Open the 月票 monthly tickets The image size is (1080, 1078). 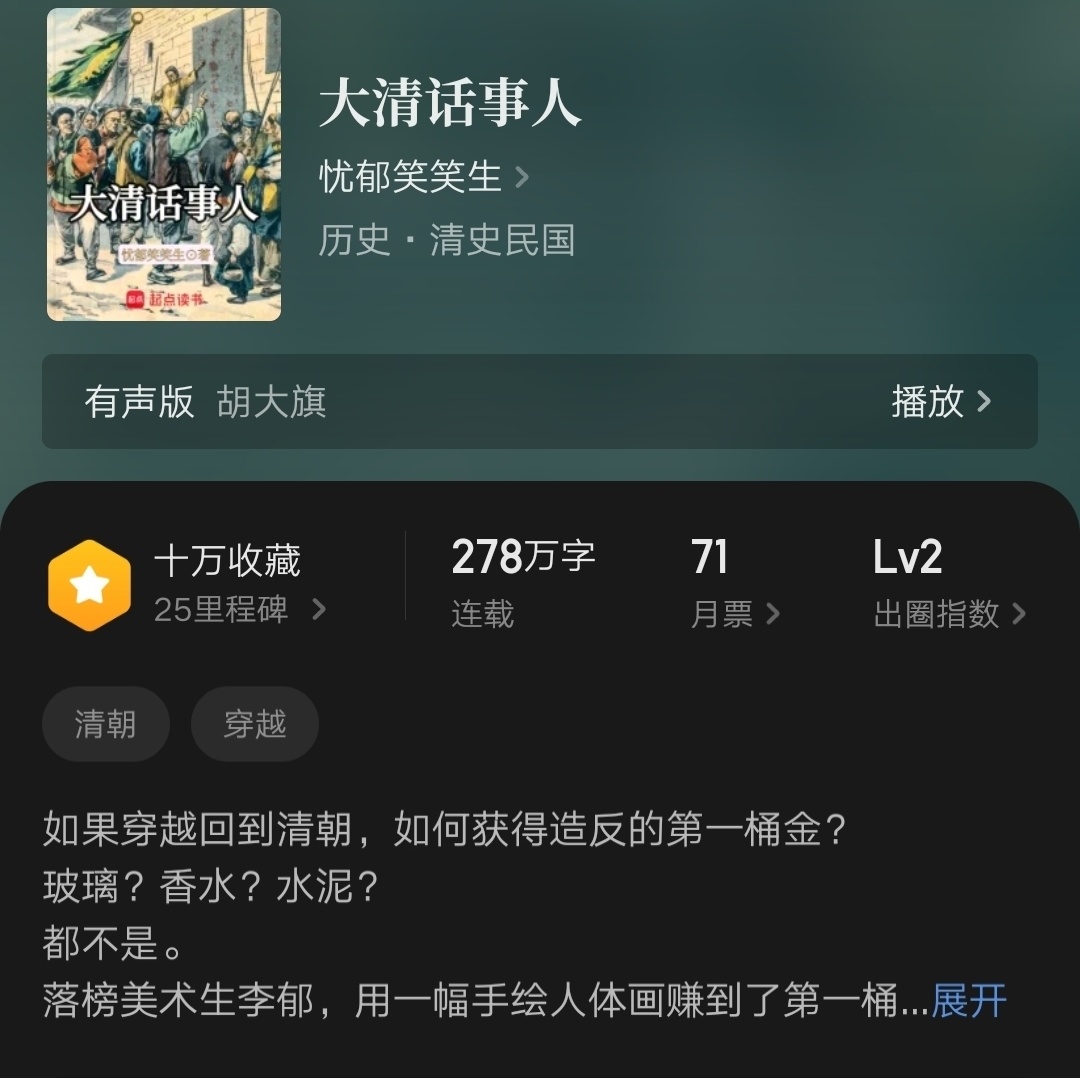pyautogui.click(x=733, y=613)
